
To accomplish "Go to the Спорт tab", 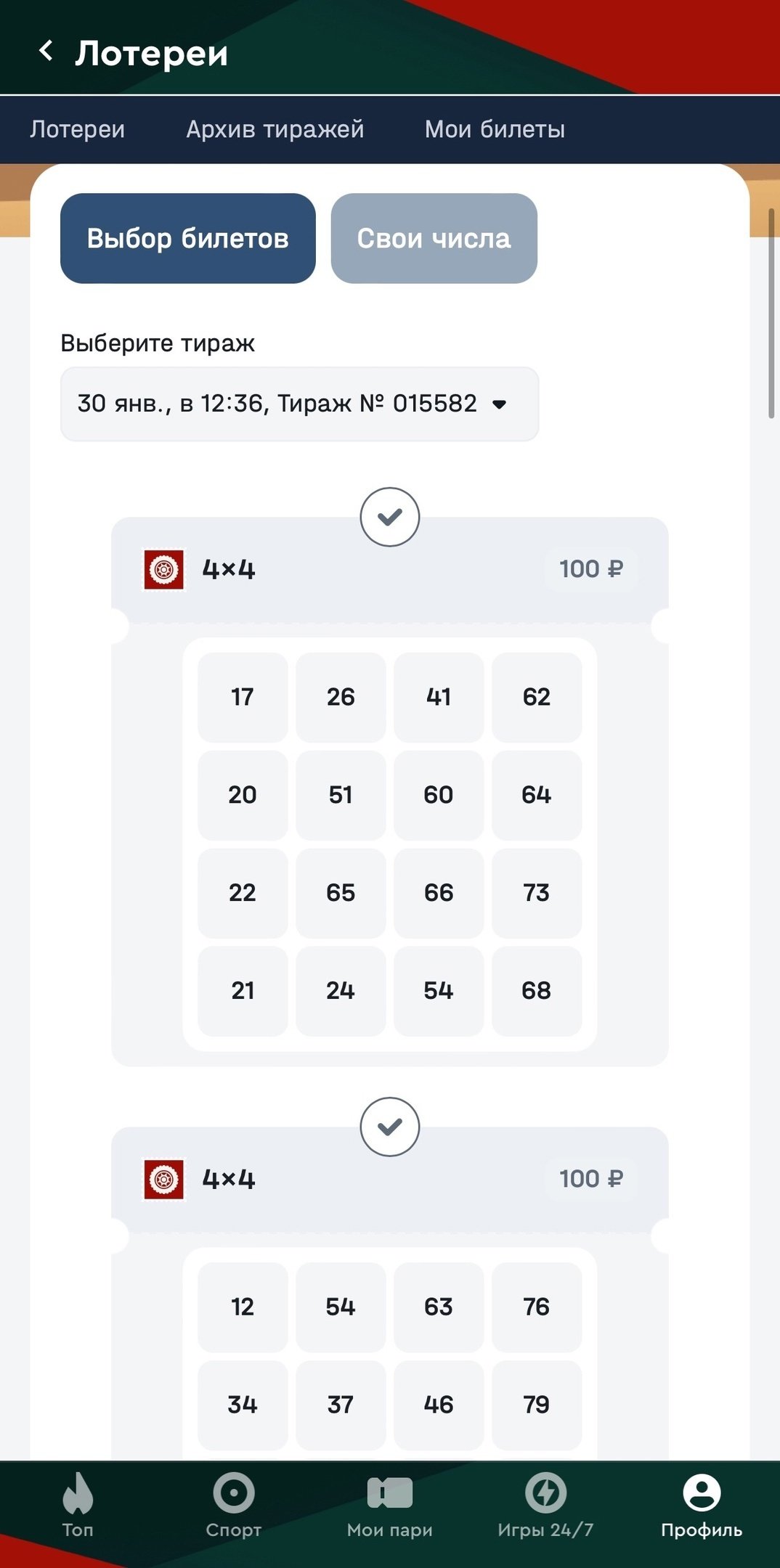I will (233, 1506).
